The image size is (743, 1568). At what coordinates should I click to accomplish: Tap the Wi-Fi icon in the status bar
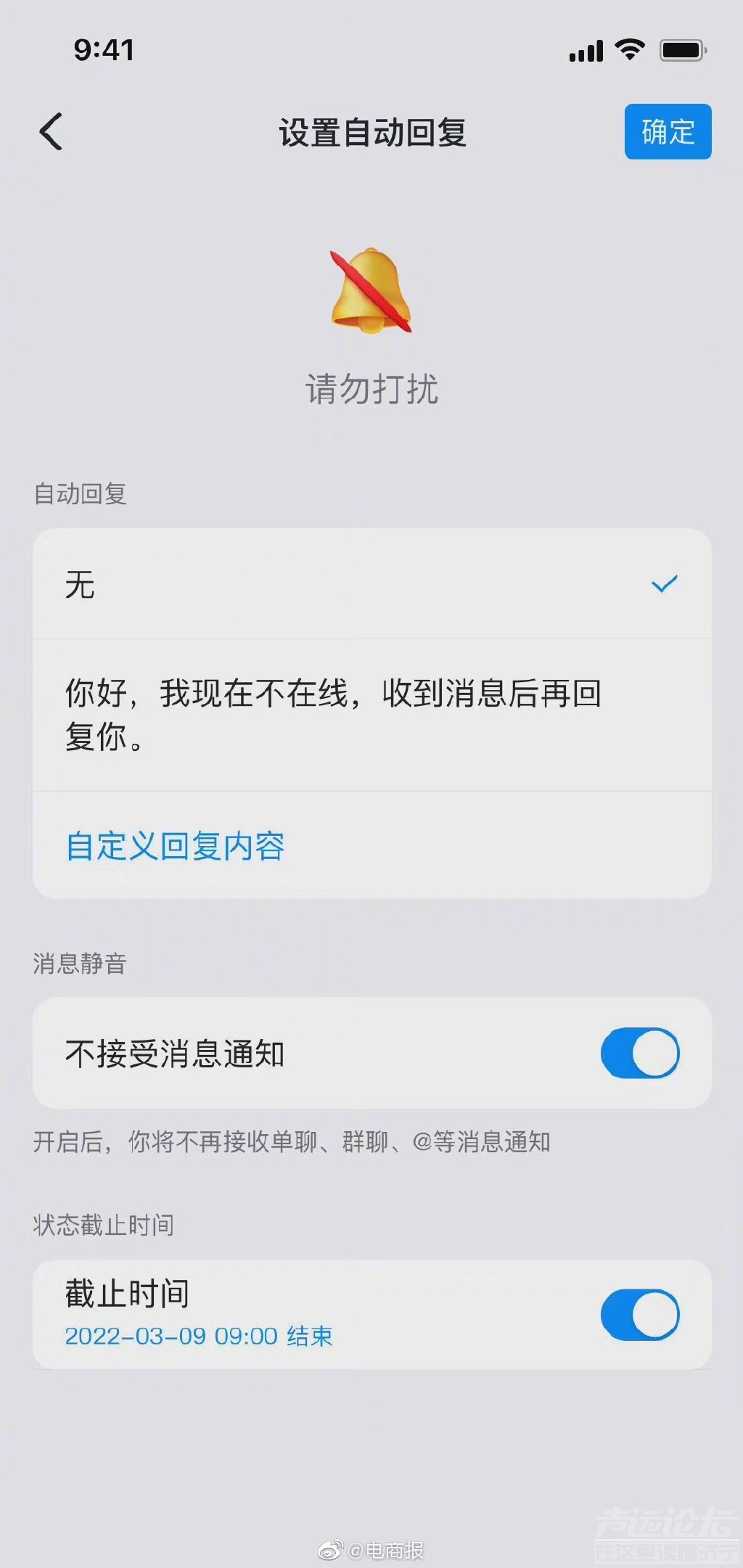(630, 49)
